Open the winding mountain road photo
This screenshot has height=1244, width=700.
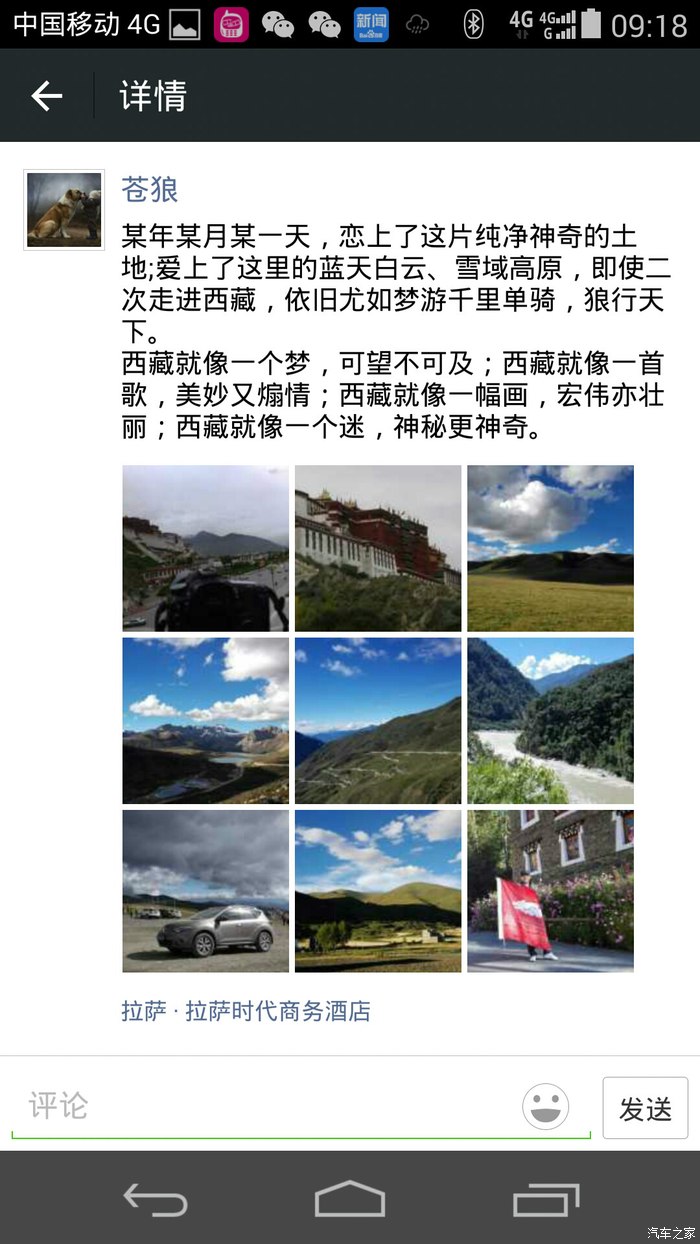tap(378, 721)
